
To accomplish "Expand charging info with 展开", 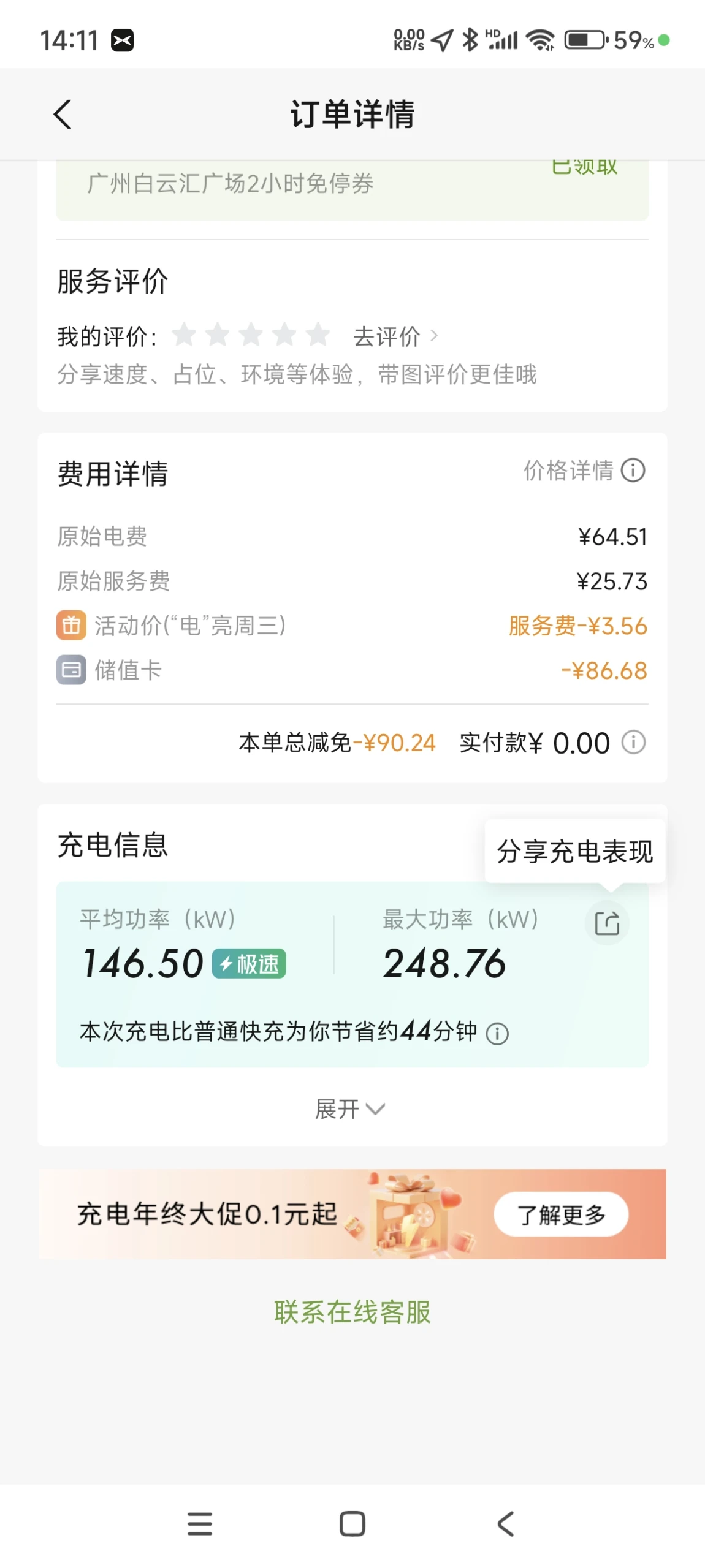I will coord(350,1109).
